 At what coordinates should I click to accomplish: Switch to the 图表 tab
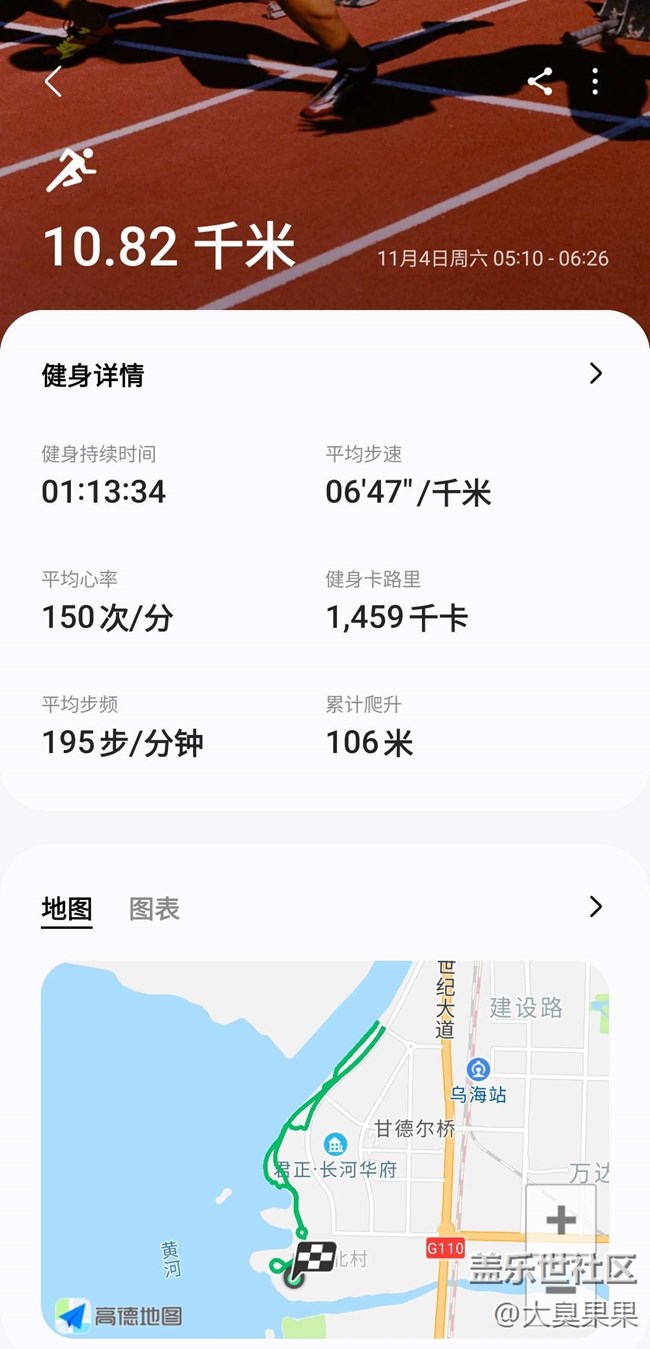[154, 909]
